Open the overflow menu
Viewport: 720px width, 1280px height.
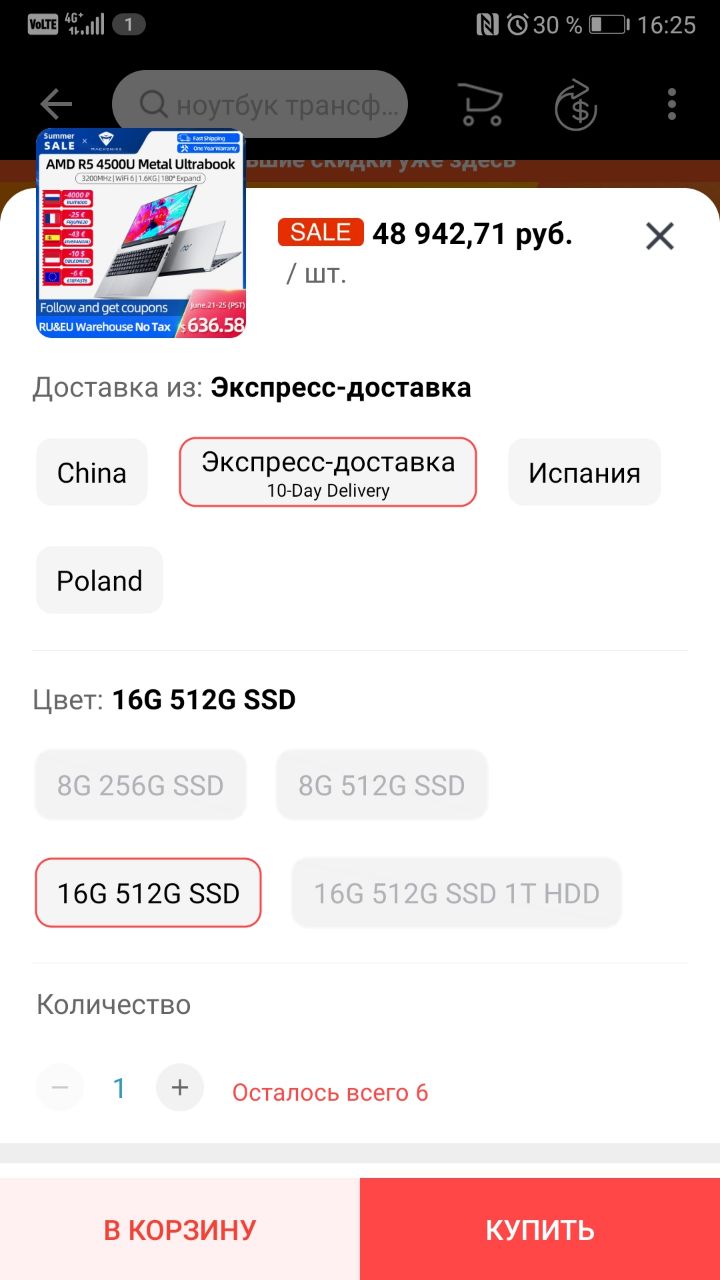point(672,104)
